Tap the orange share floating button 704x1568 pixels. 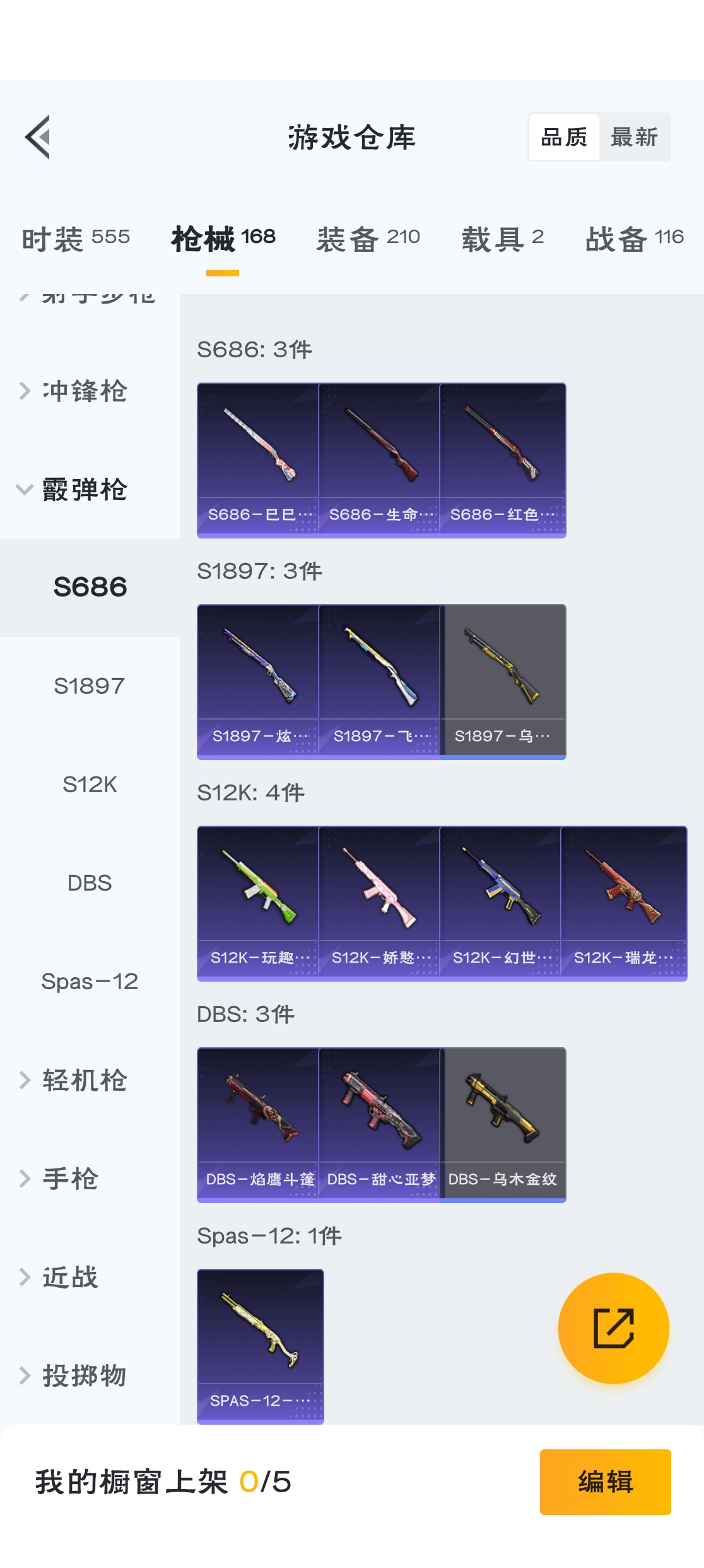click(x=613, y=1328)
